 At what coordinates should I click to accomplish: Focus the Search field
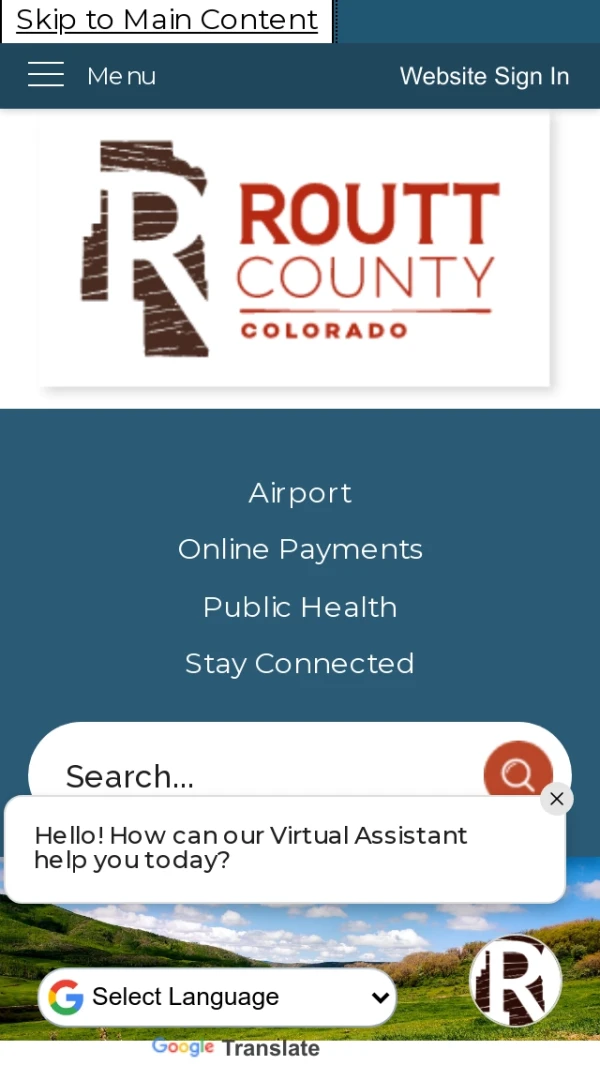tap(250, 775)
